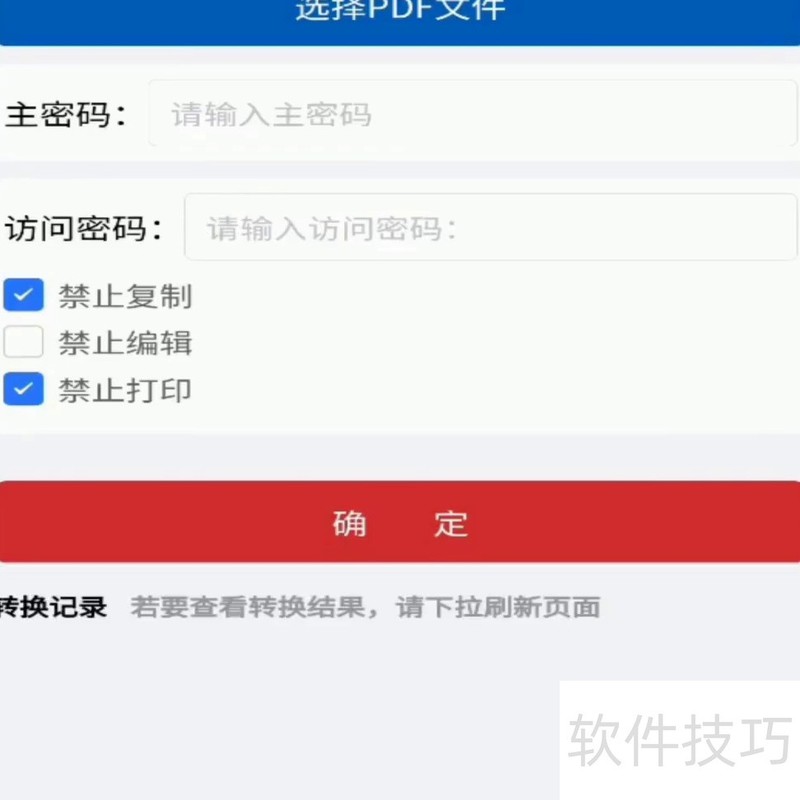Tap the 选择PDF文件 button
This screenshot has width=800, height=800.
(x=400, y=18)
